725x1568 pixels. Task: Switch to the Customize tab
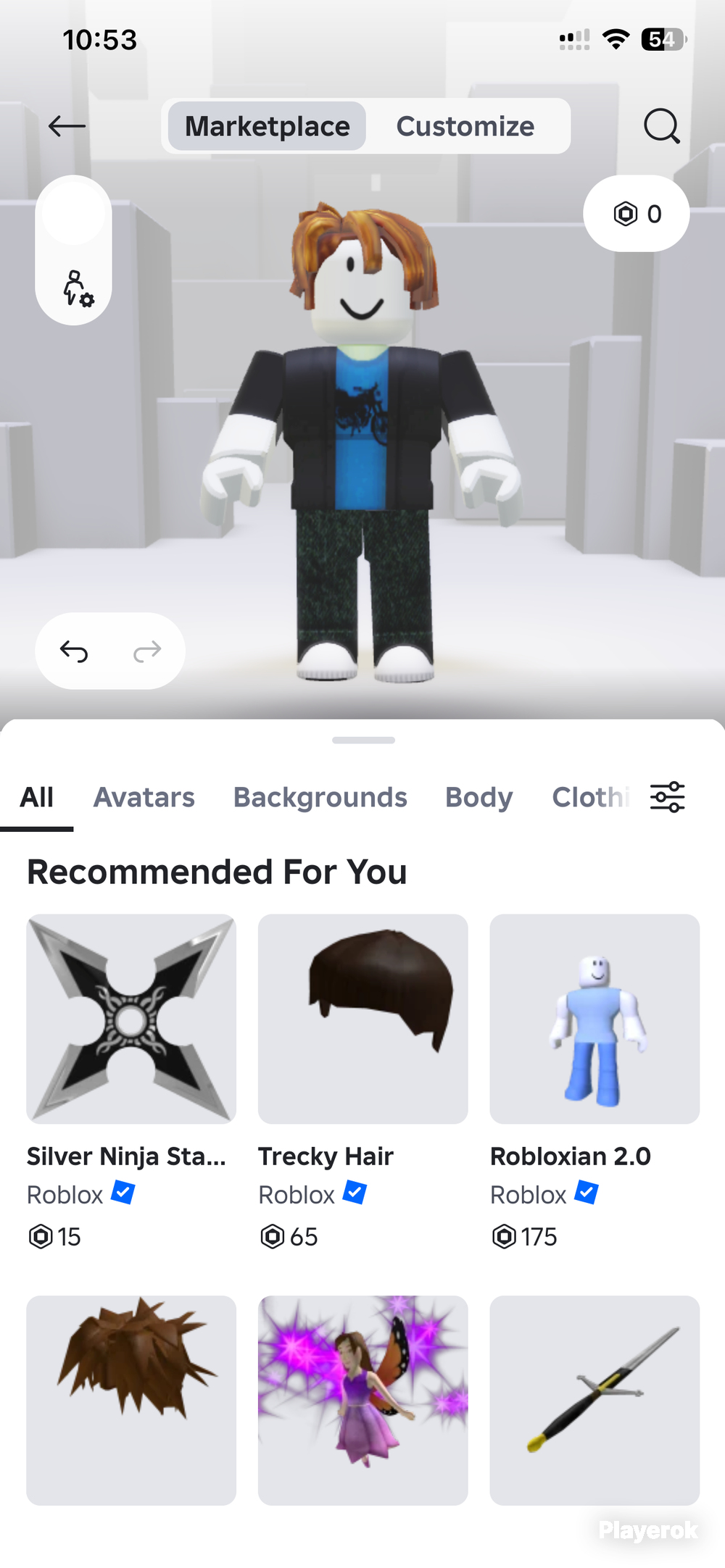tap(465, 126)
